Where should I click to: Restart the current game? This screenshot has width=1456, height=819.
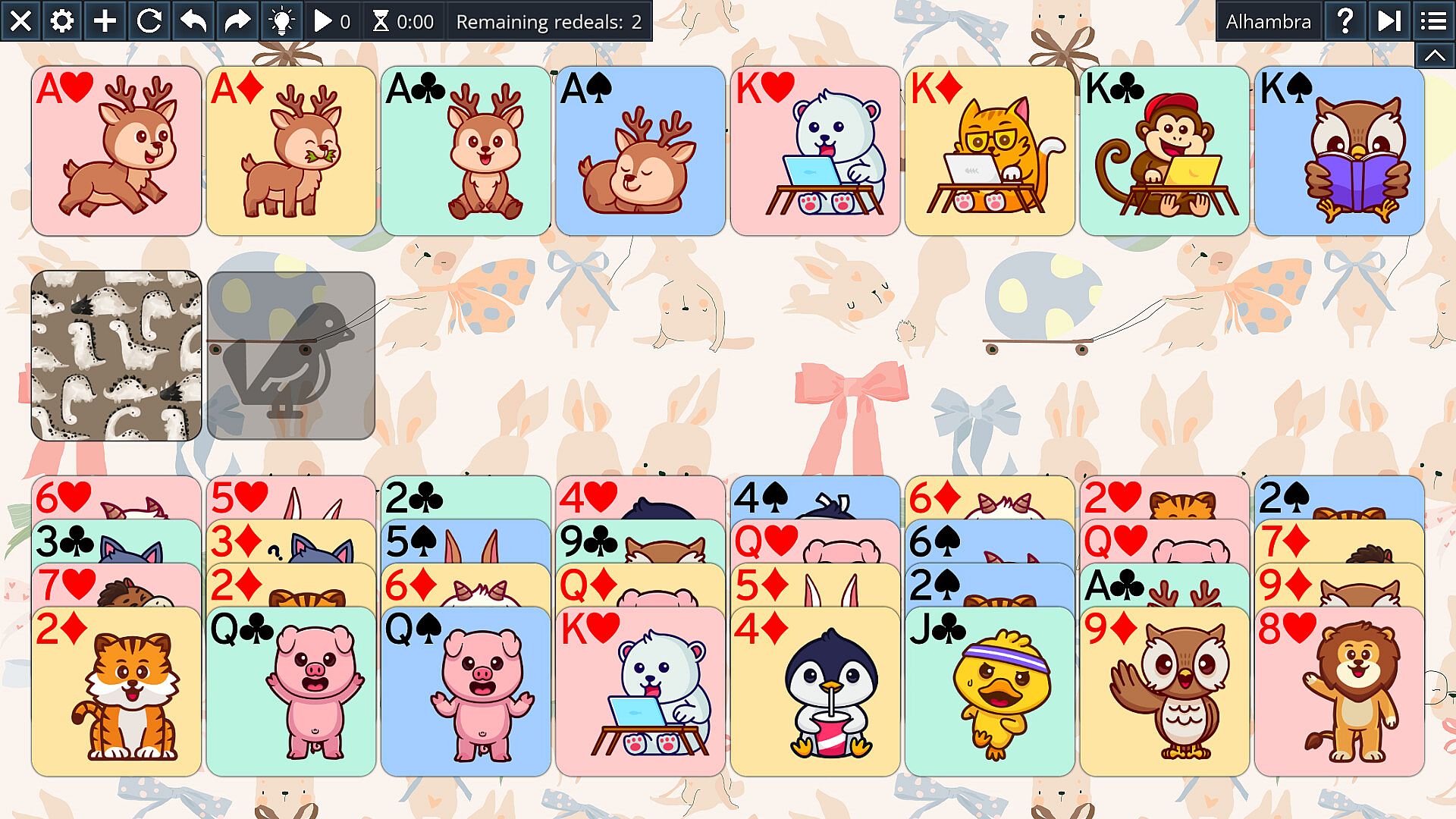tap(149, 20)
